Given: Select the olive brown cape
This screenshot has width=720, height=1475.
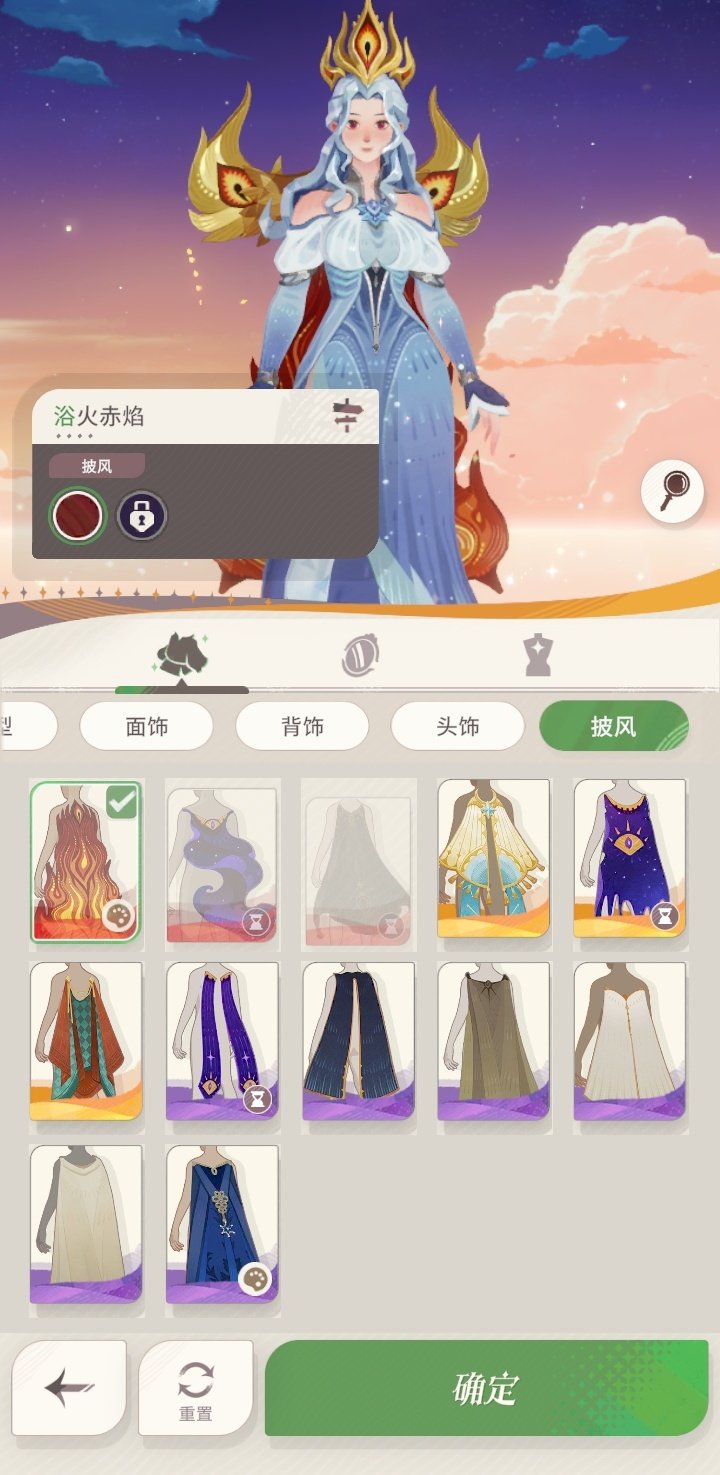Looking at the screenshot, I should point(494,1041).
